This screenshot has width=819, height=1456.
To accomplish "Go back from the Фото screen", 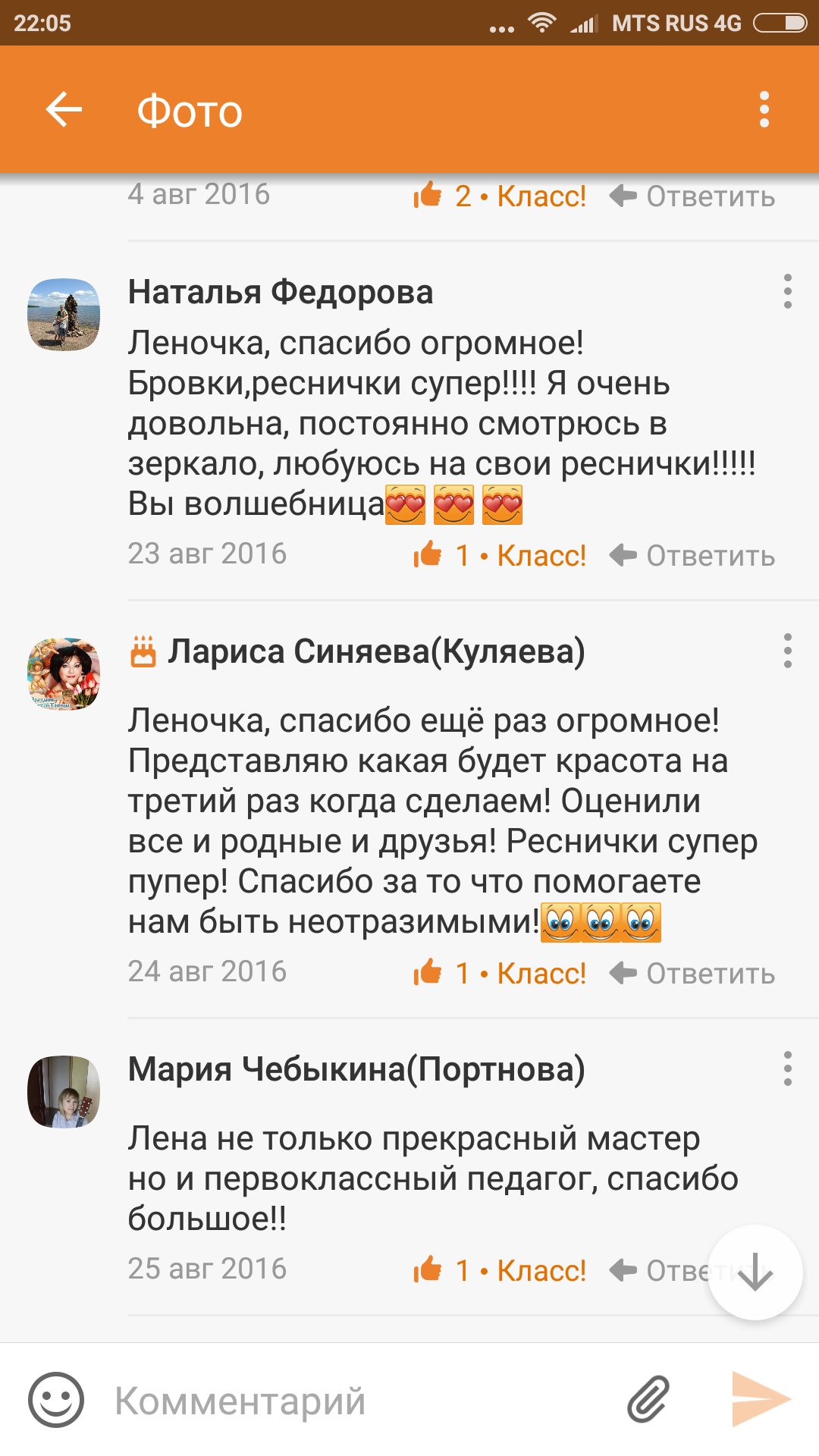I will [x=64, y=110].
